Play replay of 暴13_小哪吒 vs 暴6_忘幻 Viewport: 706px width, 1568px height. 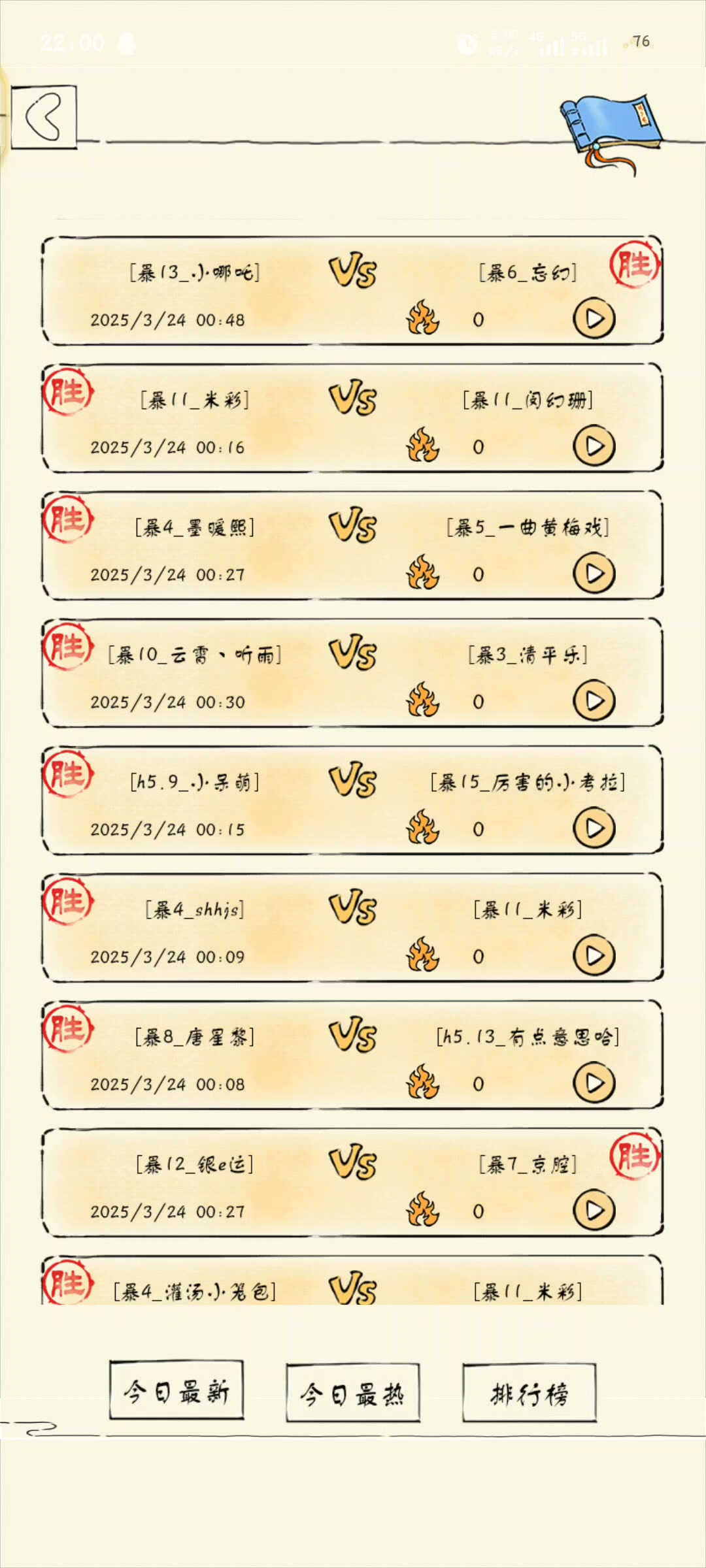point(594,319)
